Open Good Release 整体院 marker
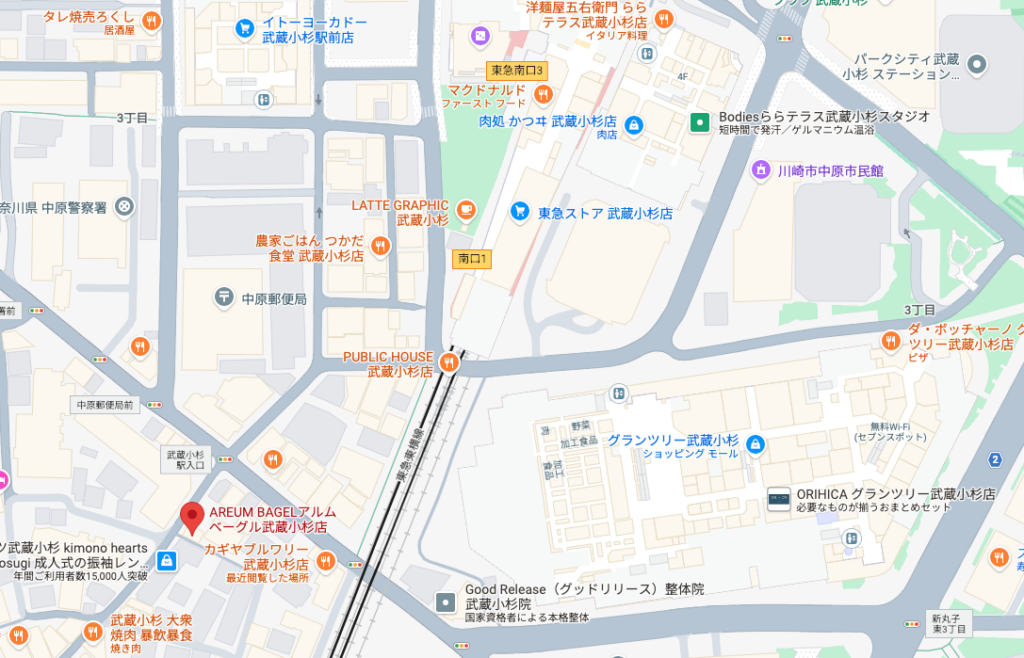Viewport: 1024px width, 658px height. click(446, 602)
